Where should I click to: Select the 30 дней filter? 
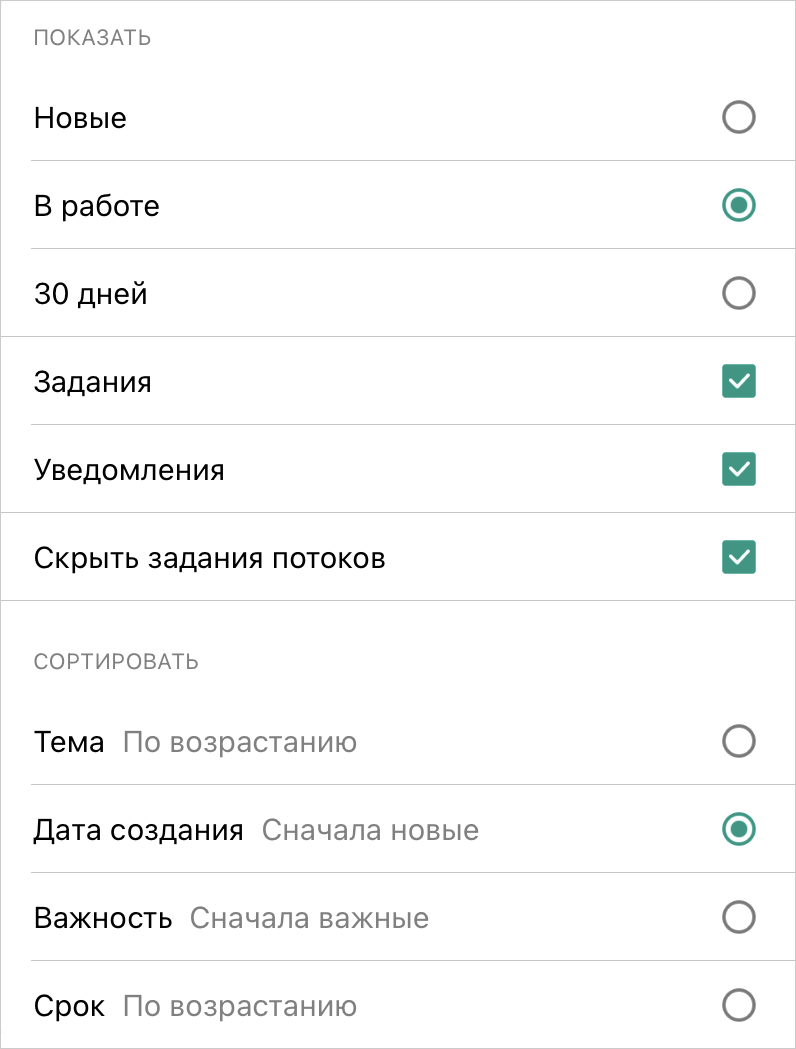click(x=738, y=294)
